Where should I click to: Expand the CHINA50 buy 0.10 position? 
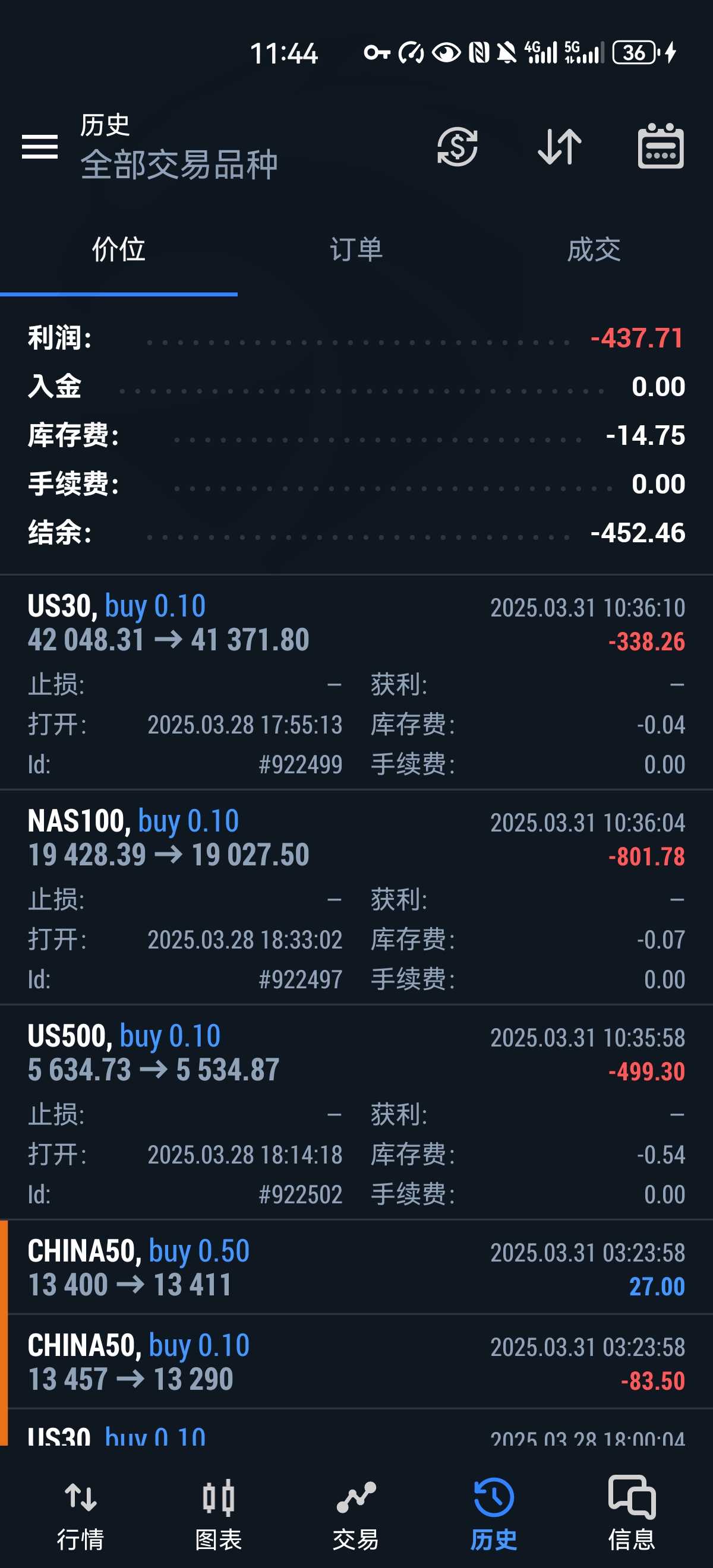[x=356, y=1362]
